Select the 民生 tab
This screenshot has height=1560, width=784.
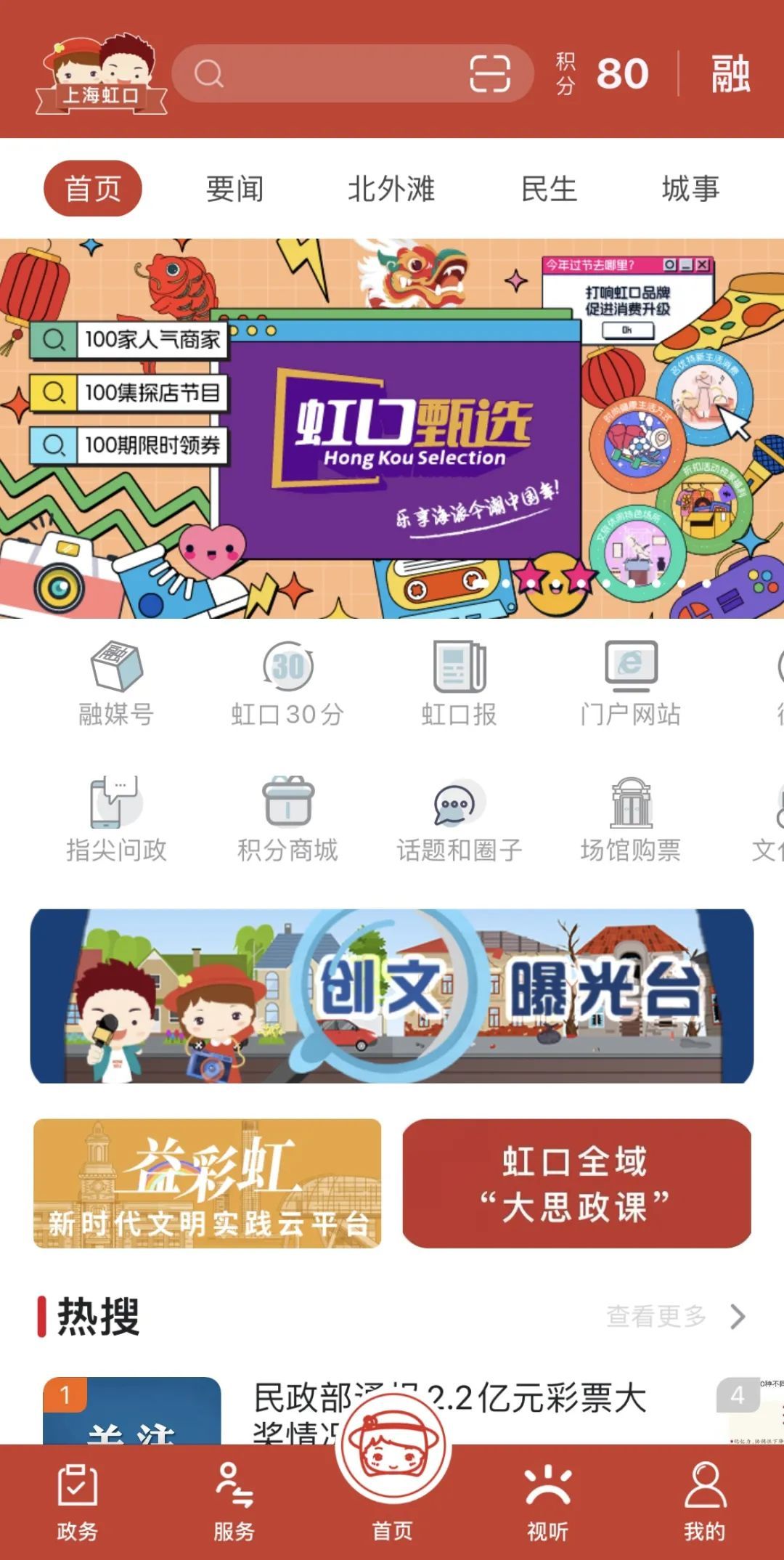coord(549,189)
